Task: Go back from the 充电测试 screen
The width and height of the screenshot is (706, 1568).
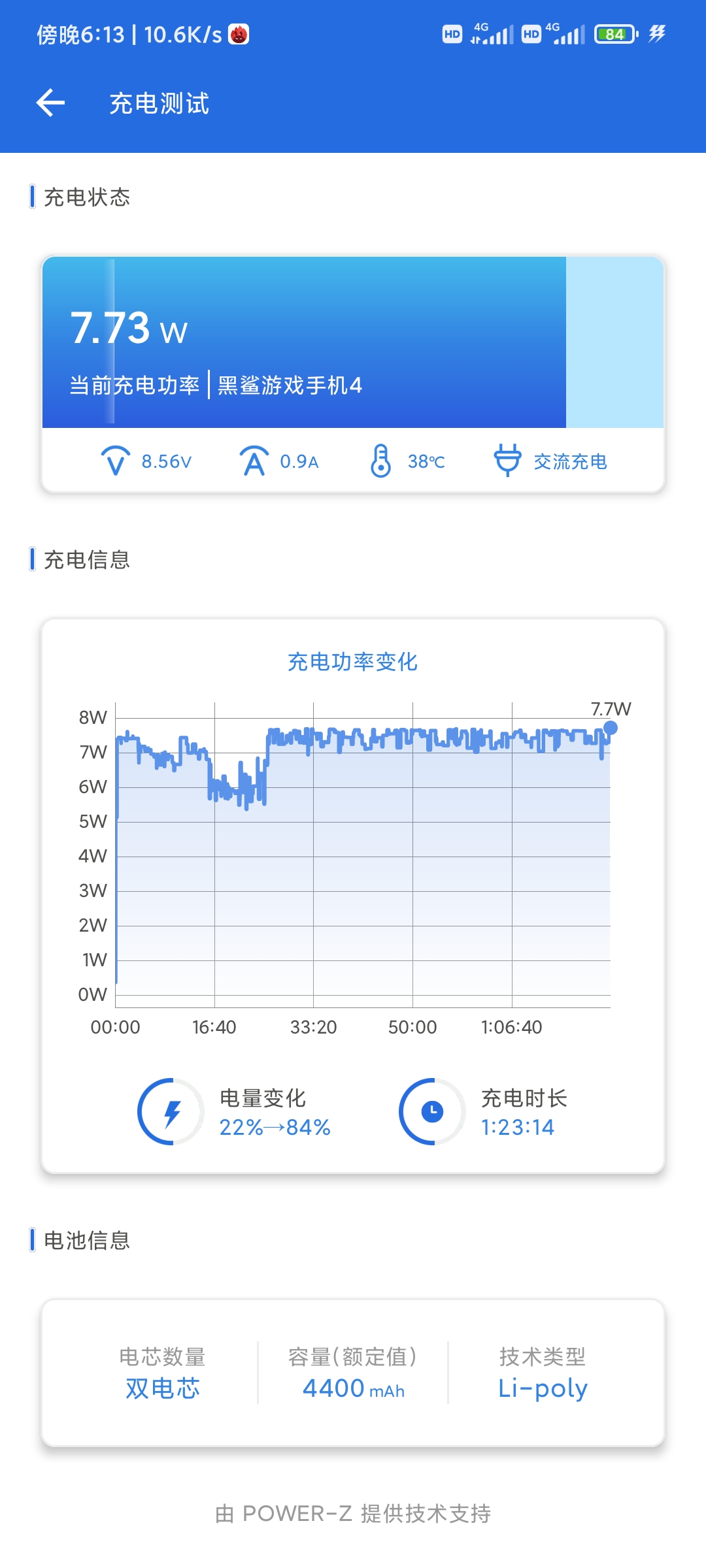Action: [x=50, y=103]
